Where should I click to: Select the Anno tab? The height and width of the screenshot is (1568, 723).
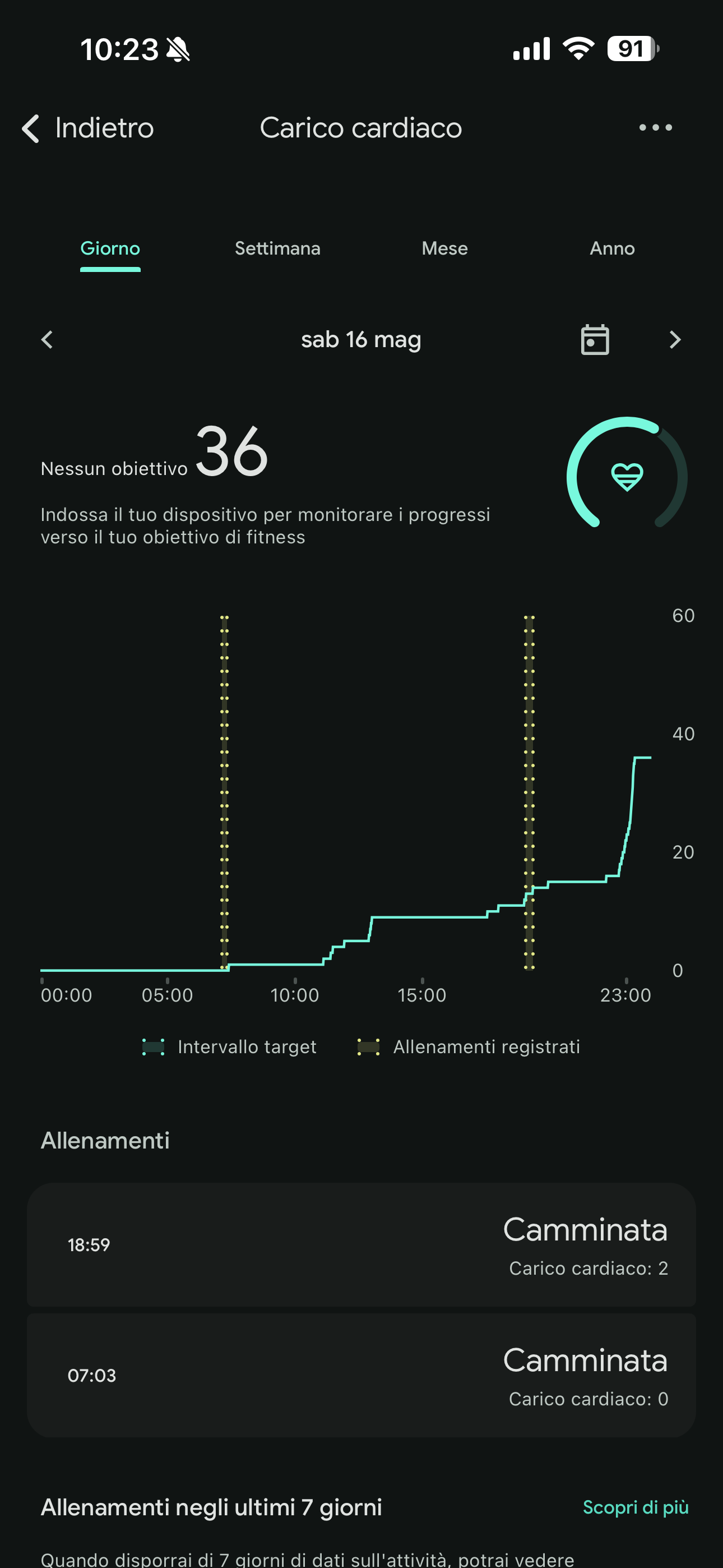(612, 248)
